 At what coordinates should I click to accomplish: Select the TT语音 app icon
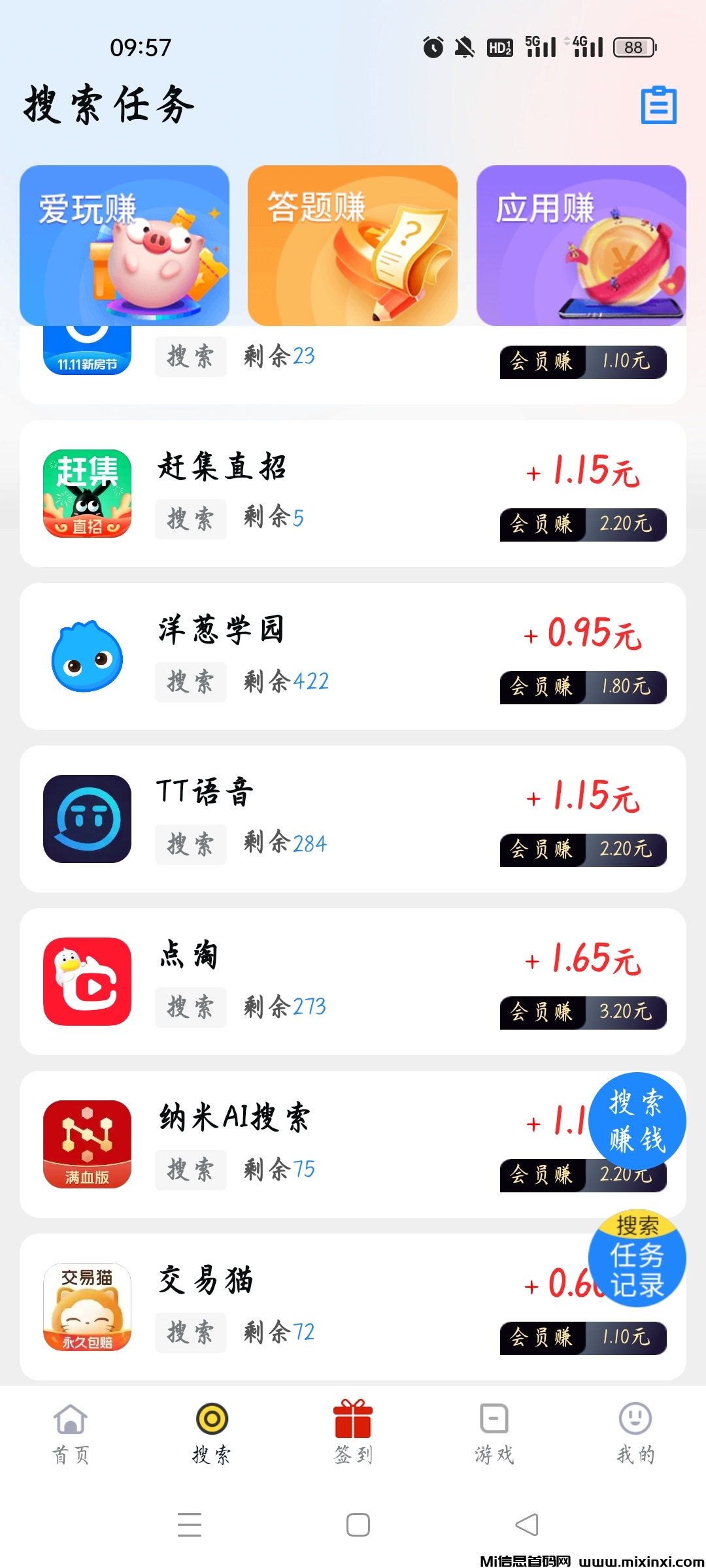coord(88,819)
